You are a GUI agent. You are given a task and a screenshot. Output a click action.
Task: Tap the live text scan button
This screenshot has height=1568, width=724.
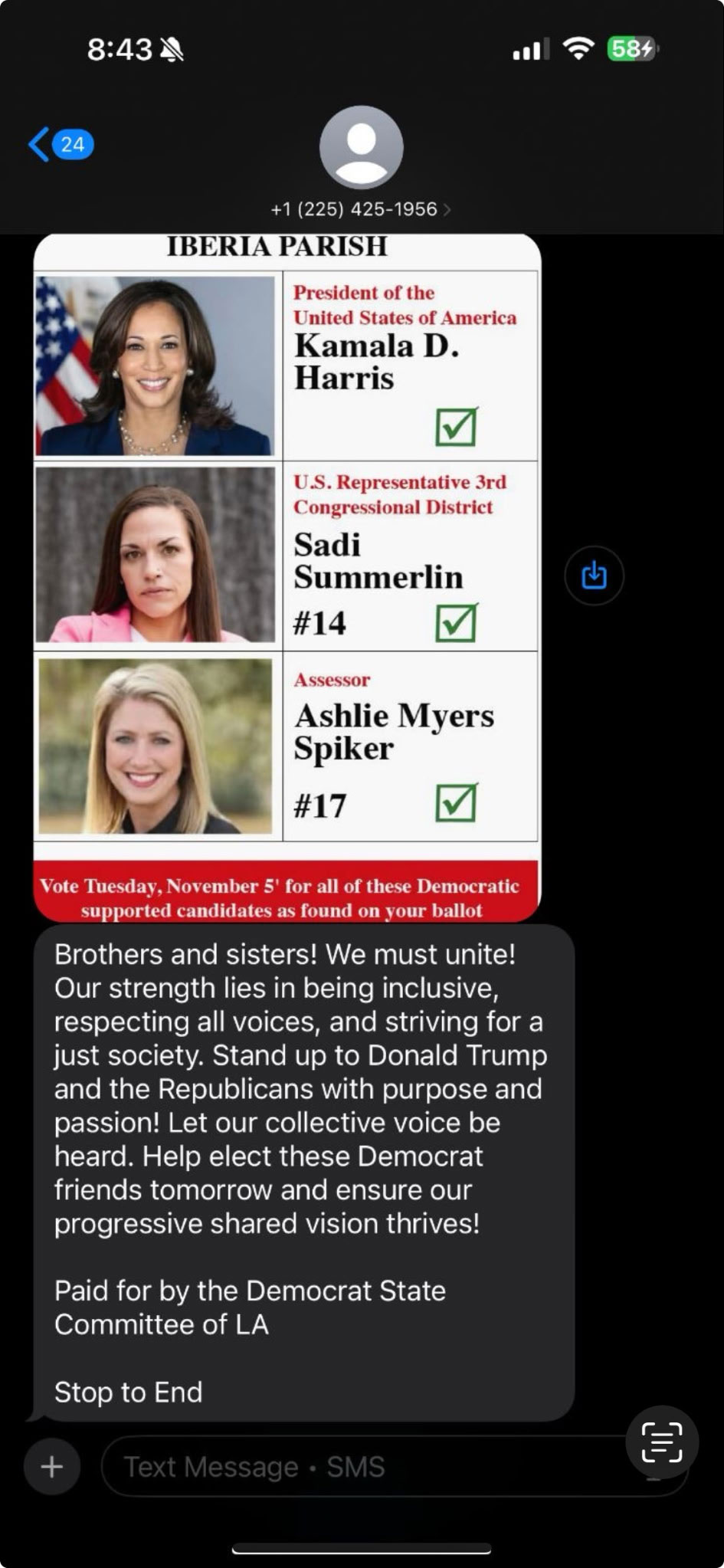tap(661, 1442)
